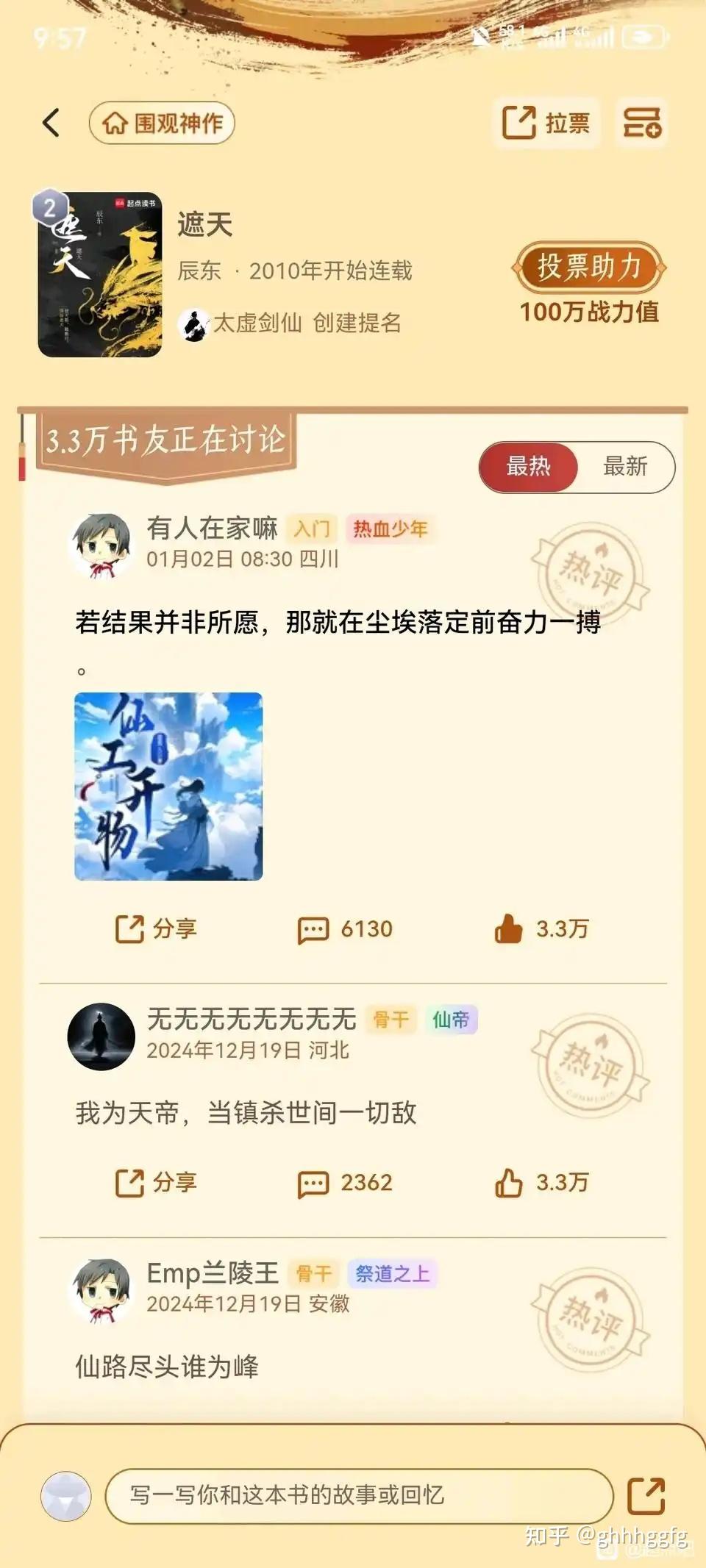View the 仙工开物 image in the comment
This screenshot has width=706, height=1568.
click(x=168, y=786)
